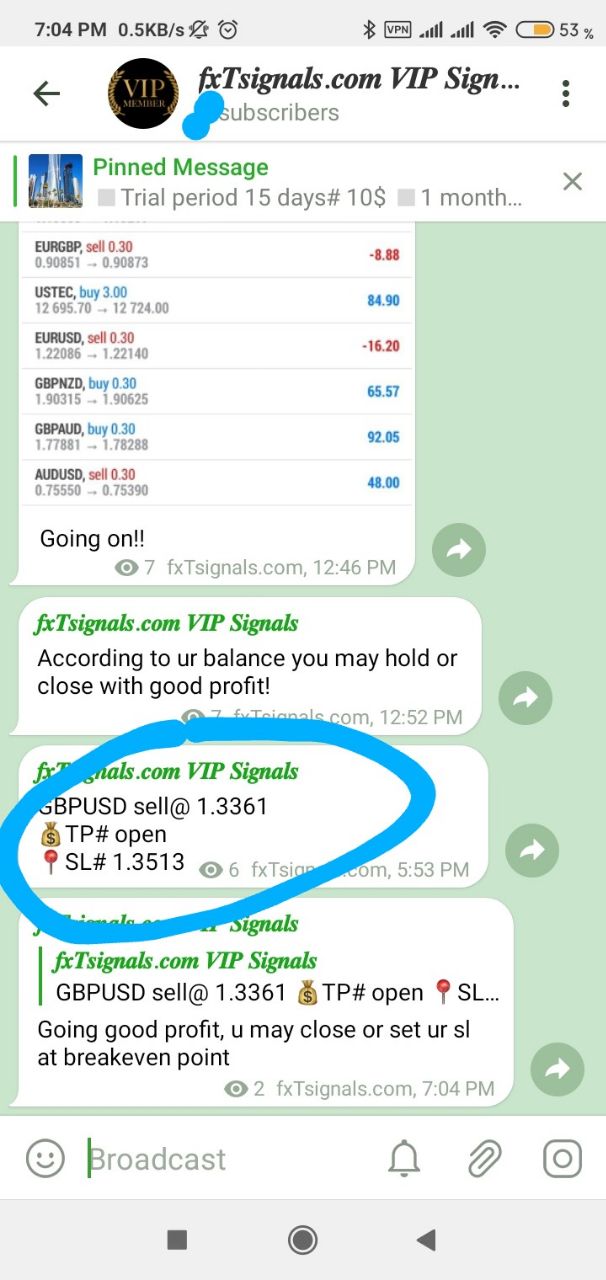Forward the 'According to ur balance' message
Screen dimensions: 606x1280
point(525,697)
